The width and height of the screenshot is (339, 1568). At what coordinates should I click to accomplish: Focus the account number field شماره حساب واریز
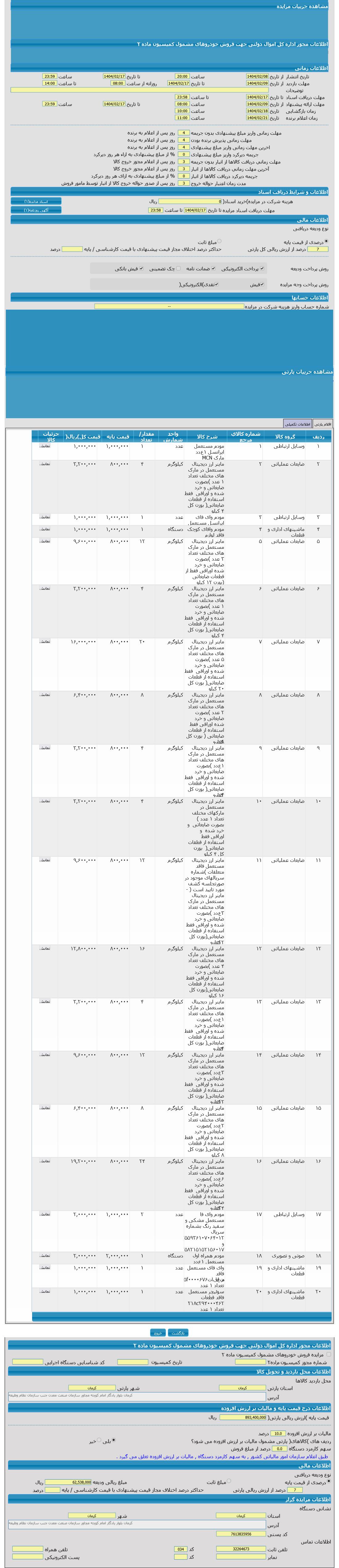click(x=169, y=306)
